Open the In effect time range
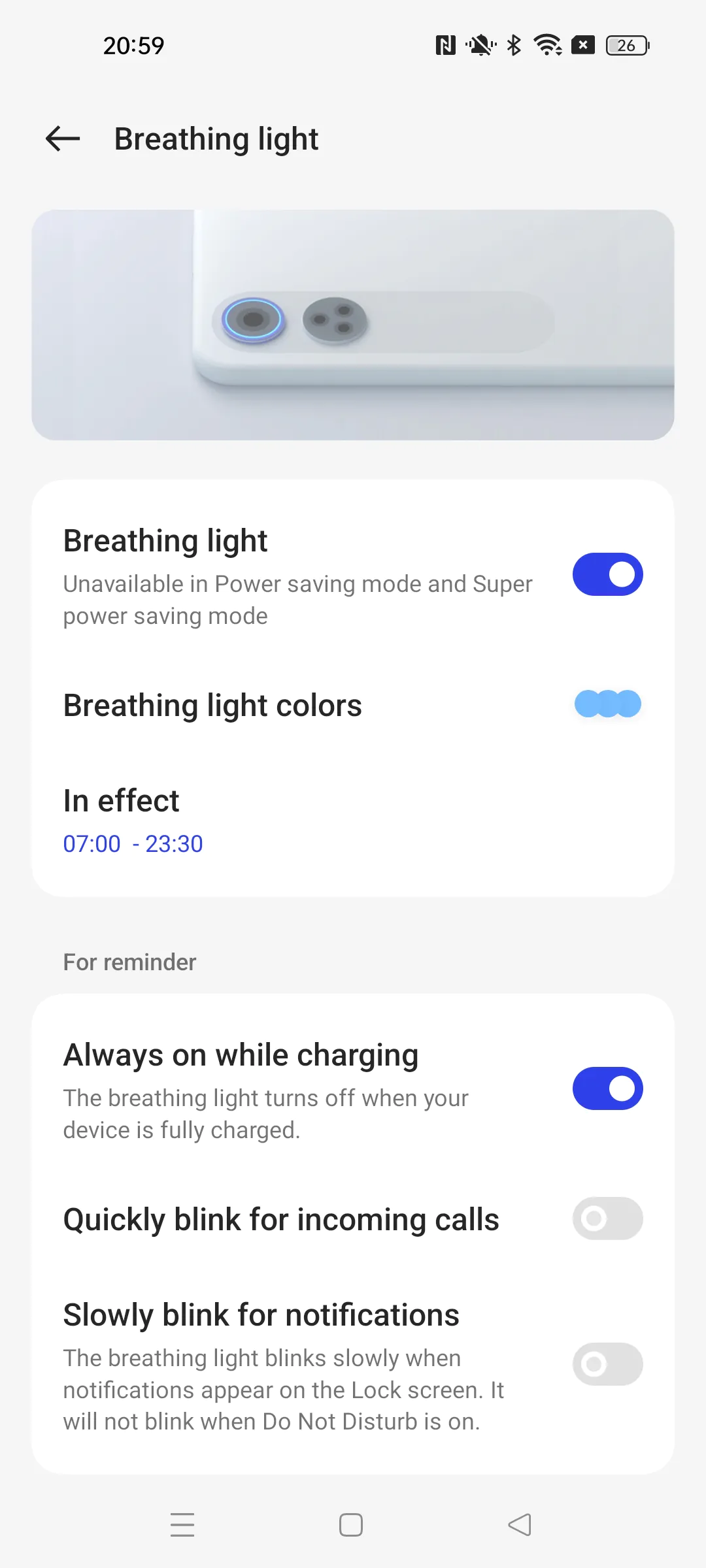706x1568 pixels. tap(353, 821)
